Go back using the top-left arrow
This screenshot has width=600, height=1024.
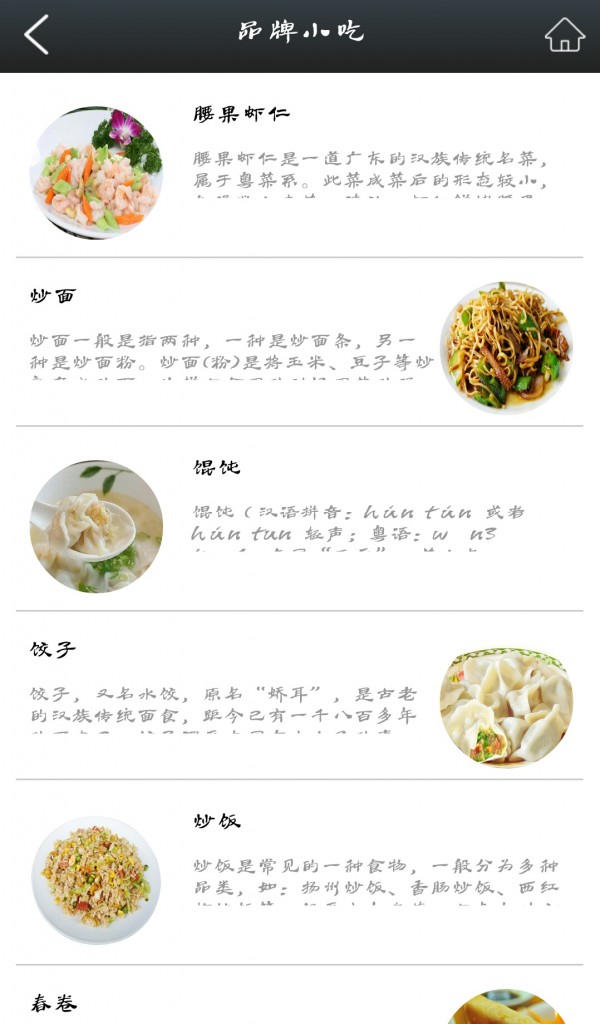tap(36, 35)
